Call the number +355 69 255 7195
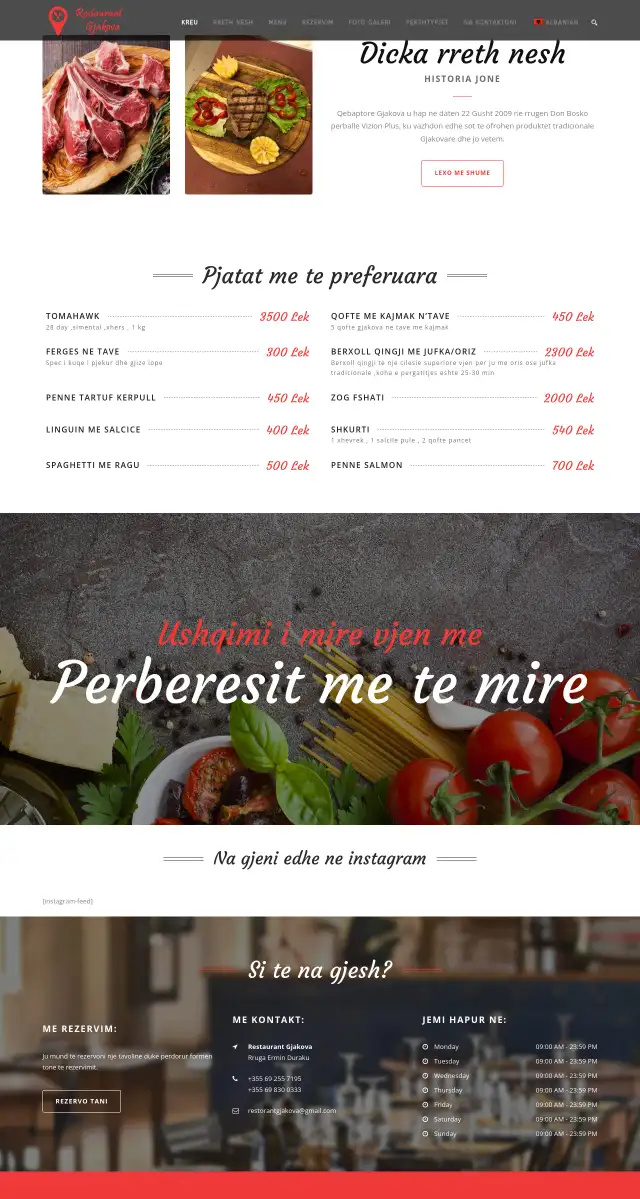This screenshot has width=640, height=1199. [x=274, y=1078]
